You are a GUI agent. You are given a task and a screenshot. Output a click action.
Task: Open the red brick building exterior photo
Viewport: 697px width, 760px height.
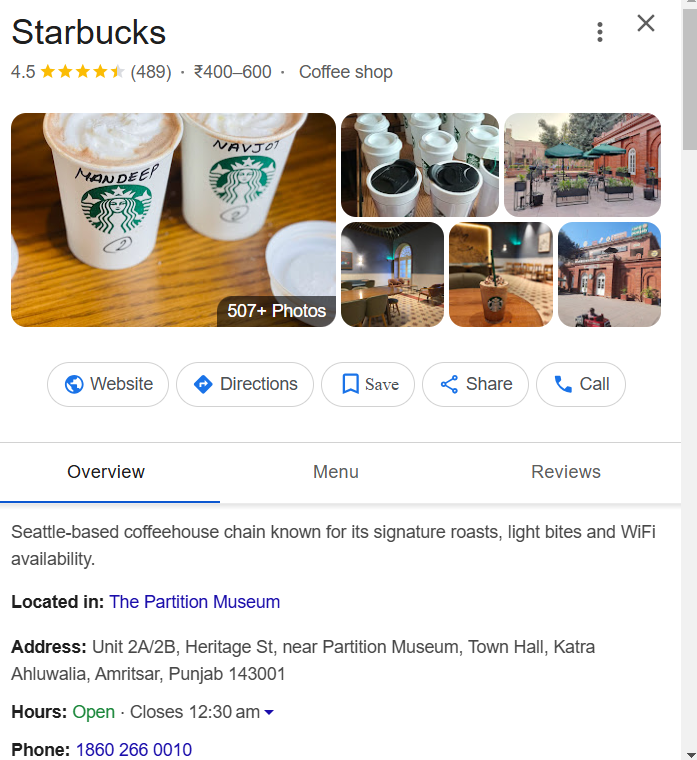pyautogui.click(x=609, y=274)
